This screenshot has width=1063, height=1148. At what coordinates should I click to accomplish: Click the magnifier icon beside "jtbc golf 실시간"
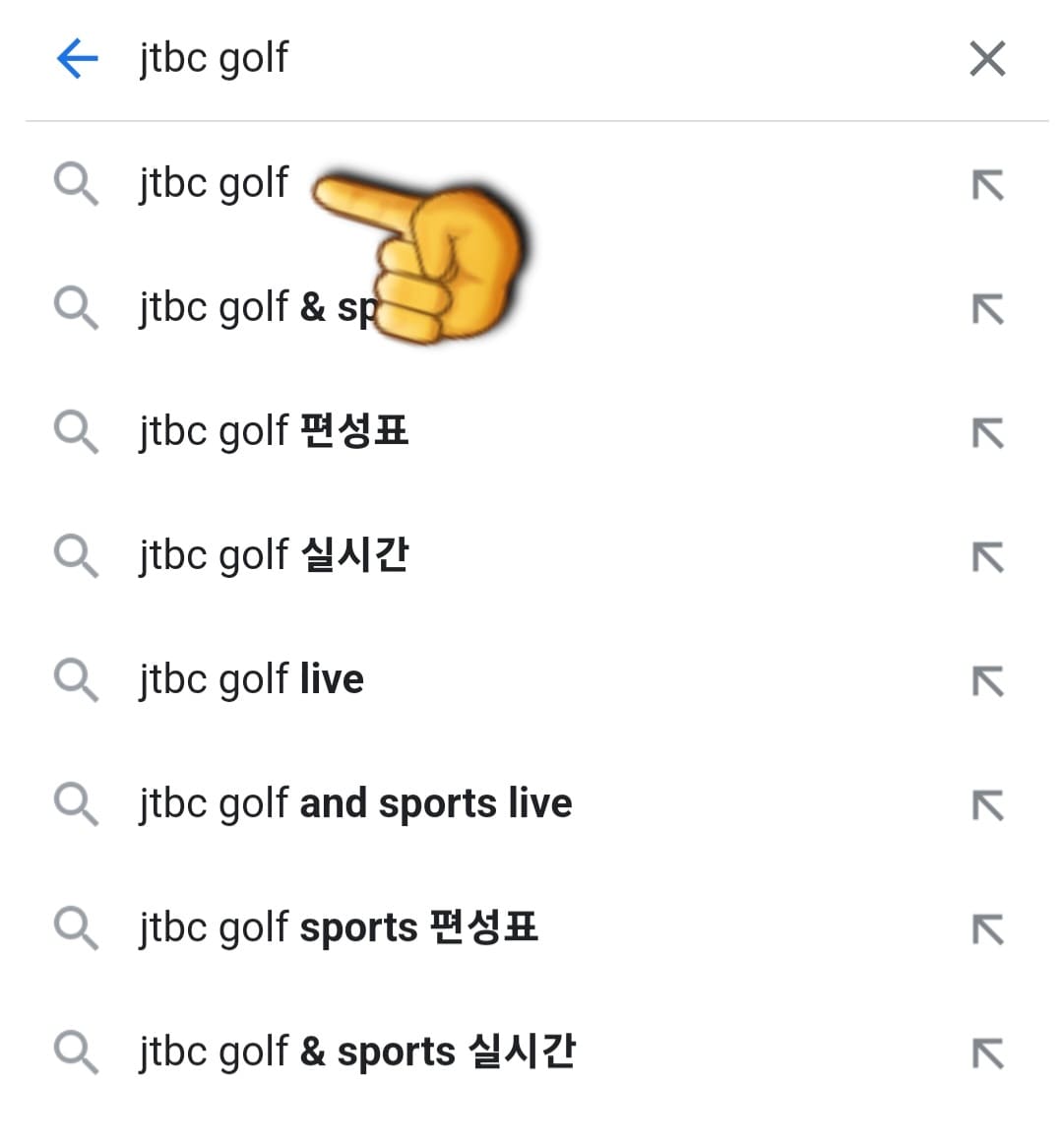click(x=77, y=555)
